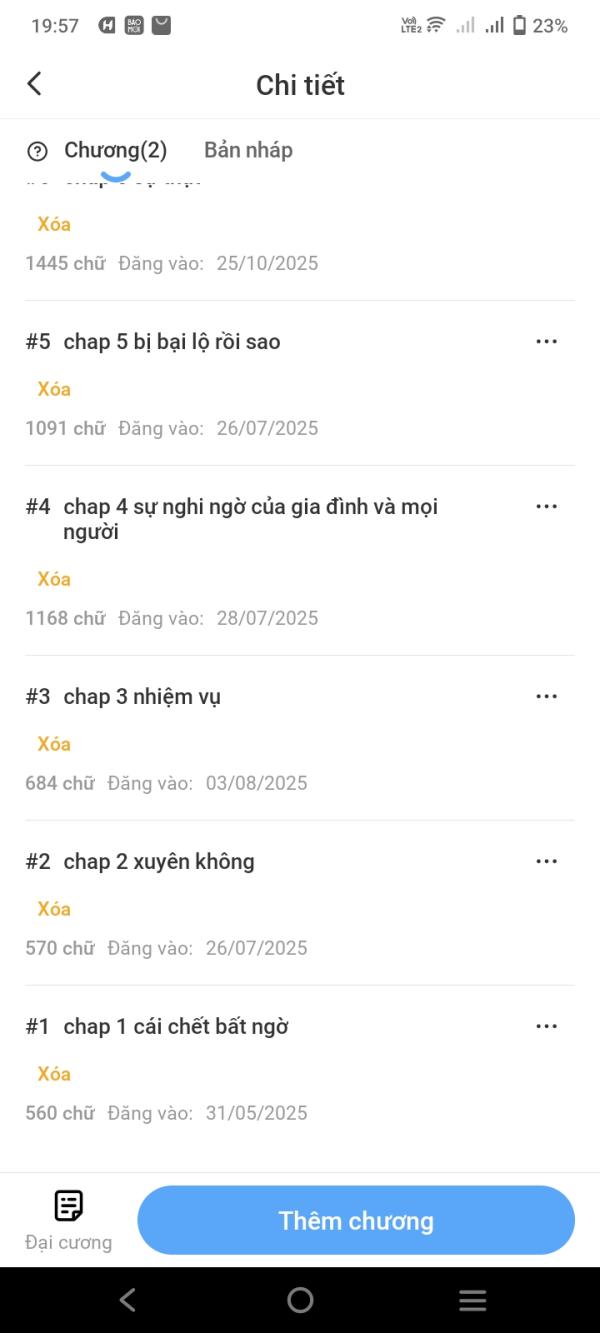Tap Xóa under chap 4 sự nghi ngờ
The width and height of the screenshot is (600, 1333).
coord(54,579)
